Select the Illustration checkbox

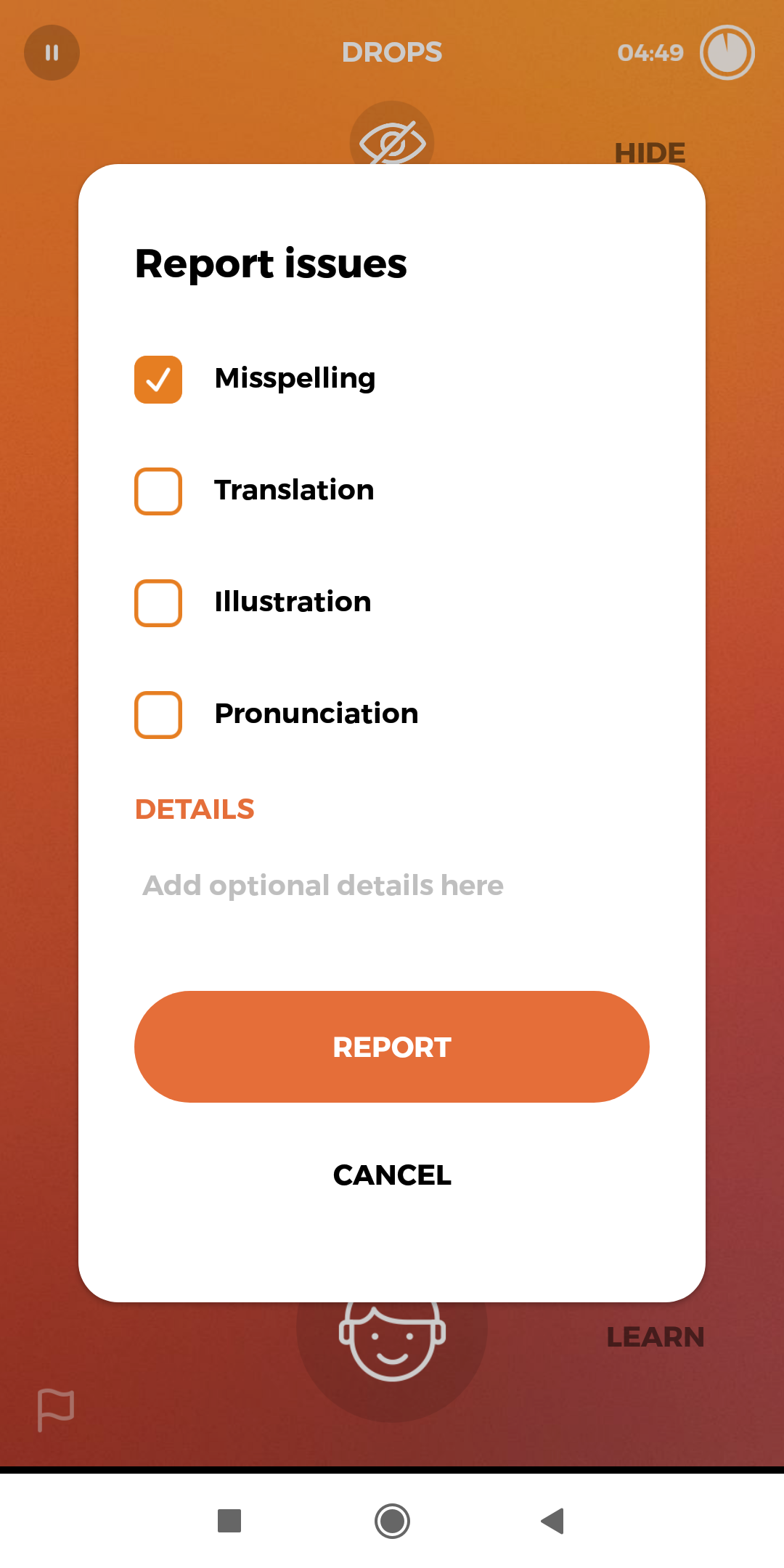158,603
